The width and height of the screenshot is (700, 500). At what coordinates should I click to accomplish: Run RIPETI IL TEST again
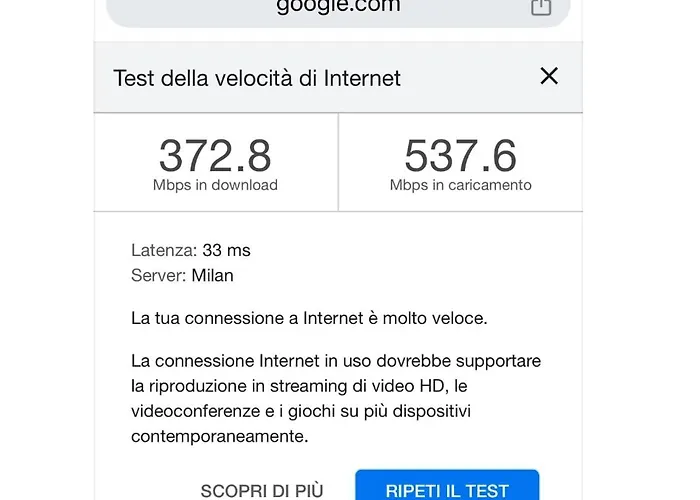447,488
